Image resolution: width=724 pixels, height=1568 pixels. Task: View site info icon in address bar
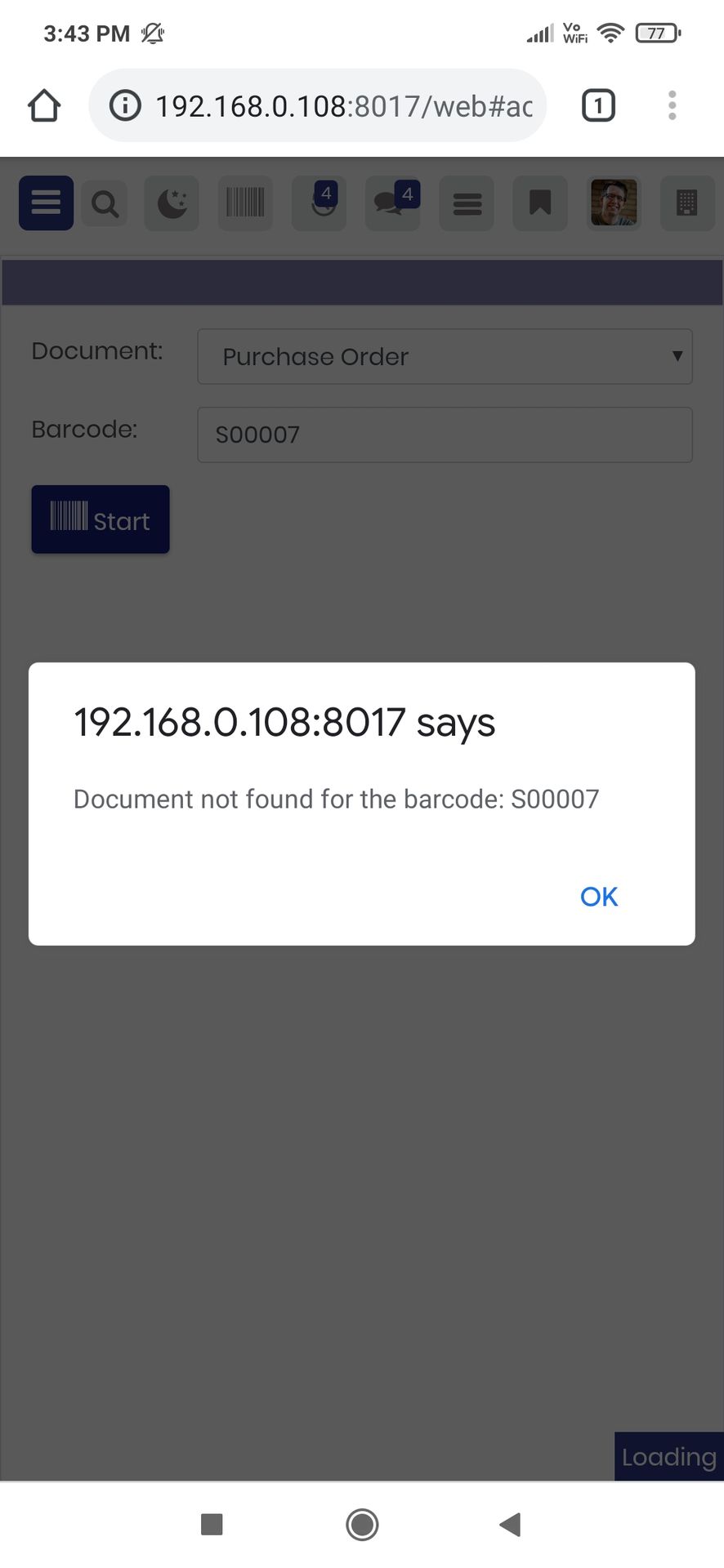(125, 105)
